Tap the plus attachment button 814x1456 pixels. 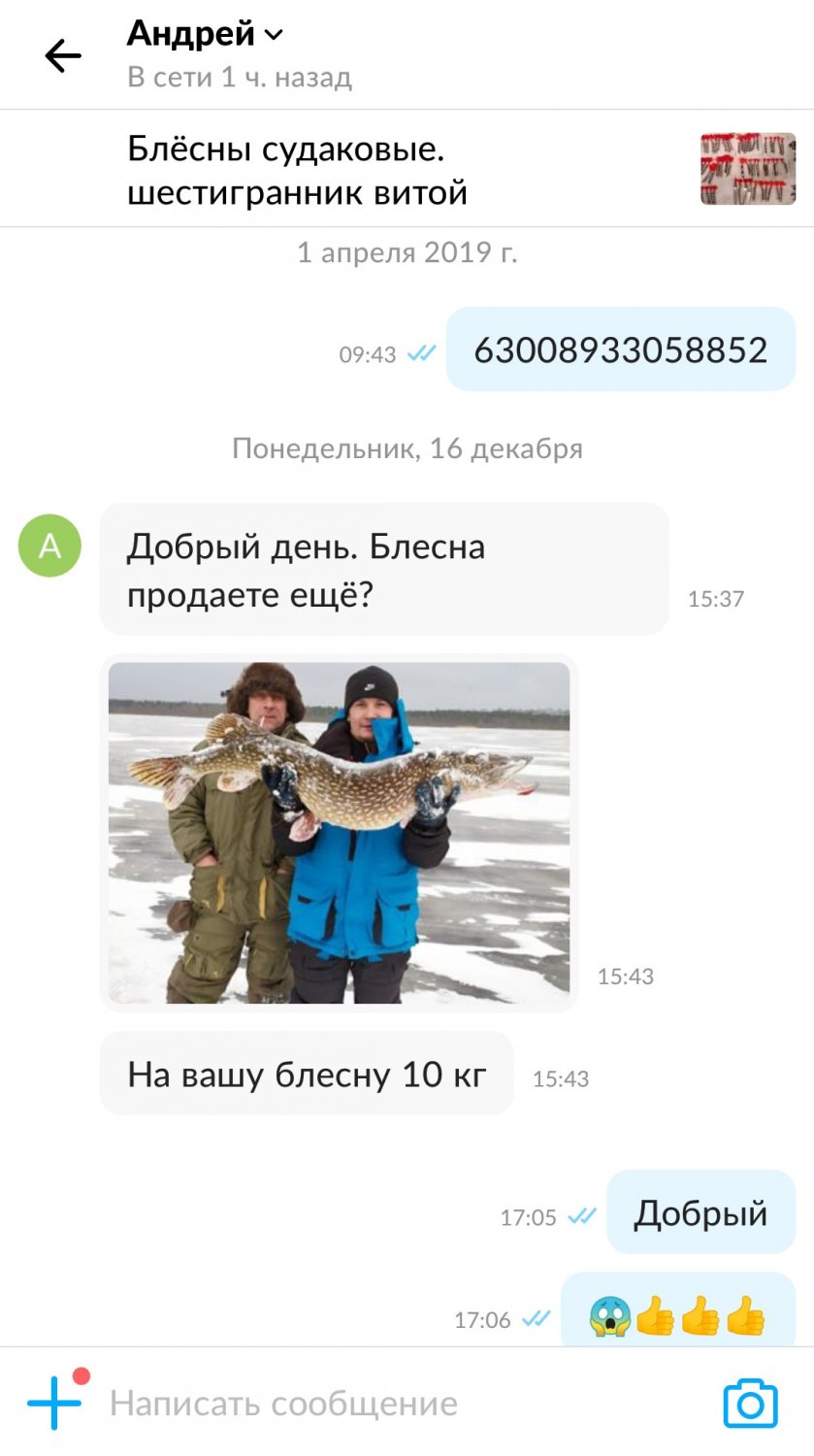tap(55, 1403)
